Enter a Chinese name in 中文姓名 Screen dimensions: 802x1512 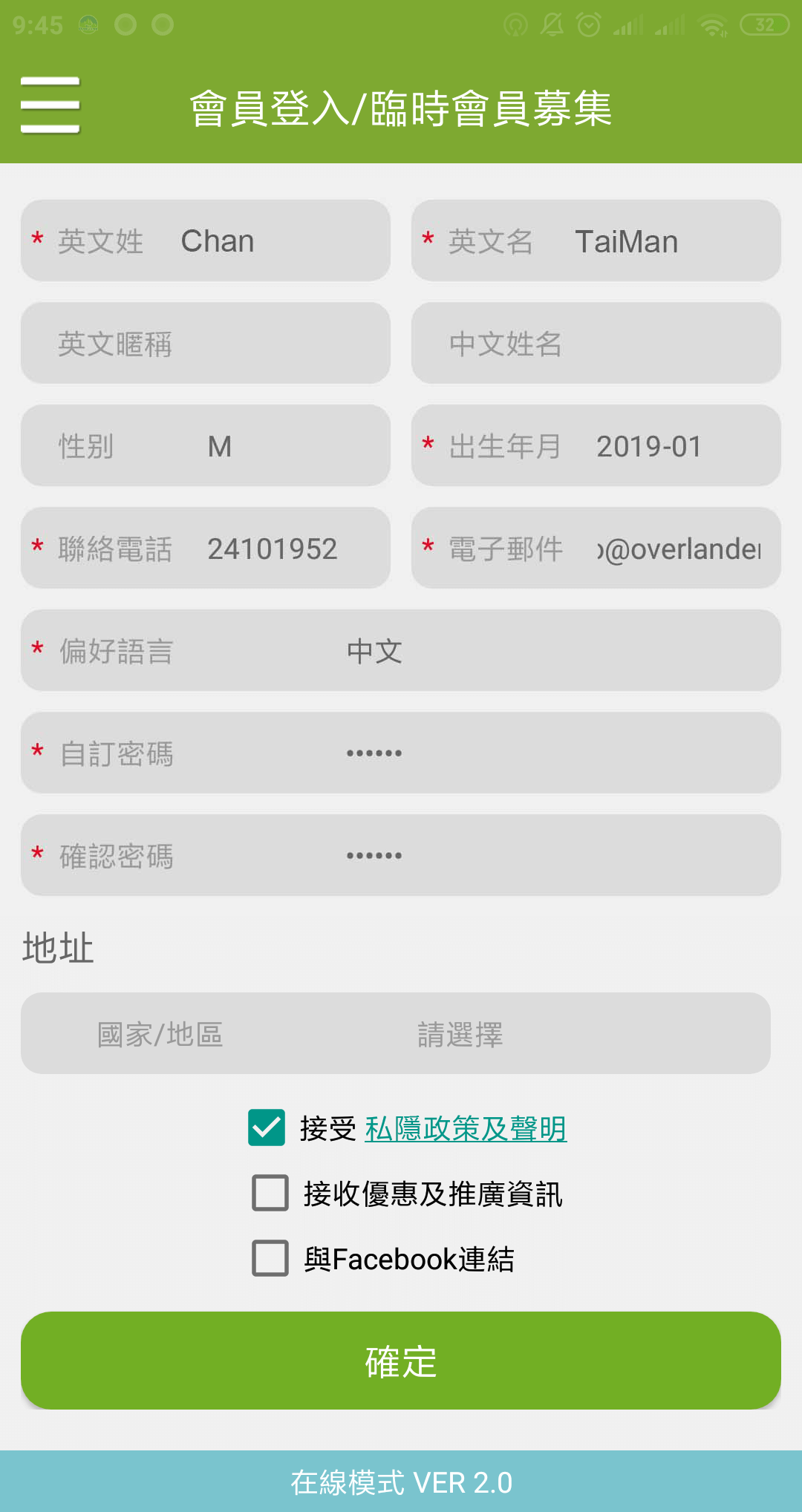click(596, 343)
